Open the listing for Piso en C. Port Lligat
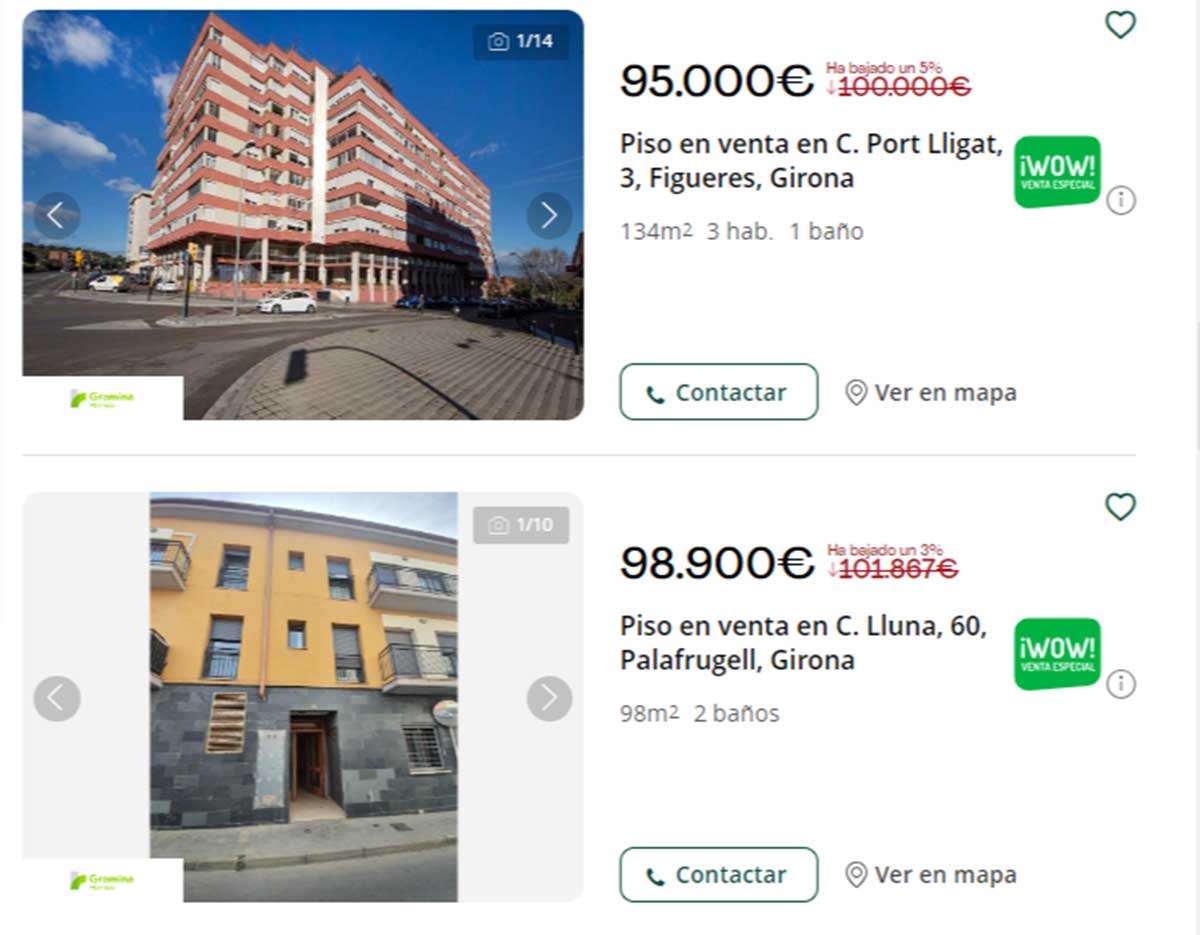This screenshot has height=935, width=1200. [810, 161]
